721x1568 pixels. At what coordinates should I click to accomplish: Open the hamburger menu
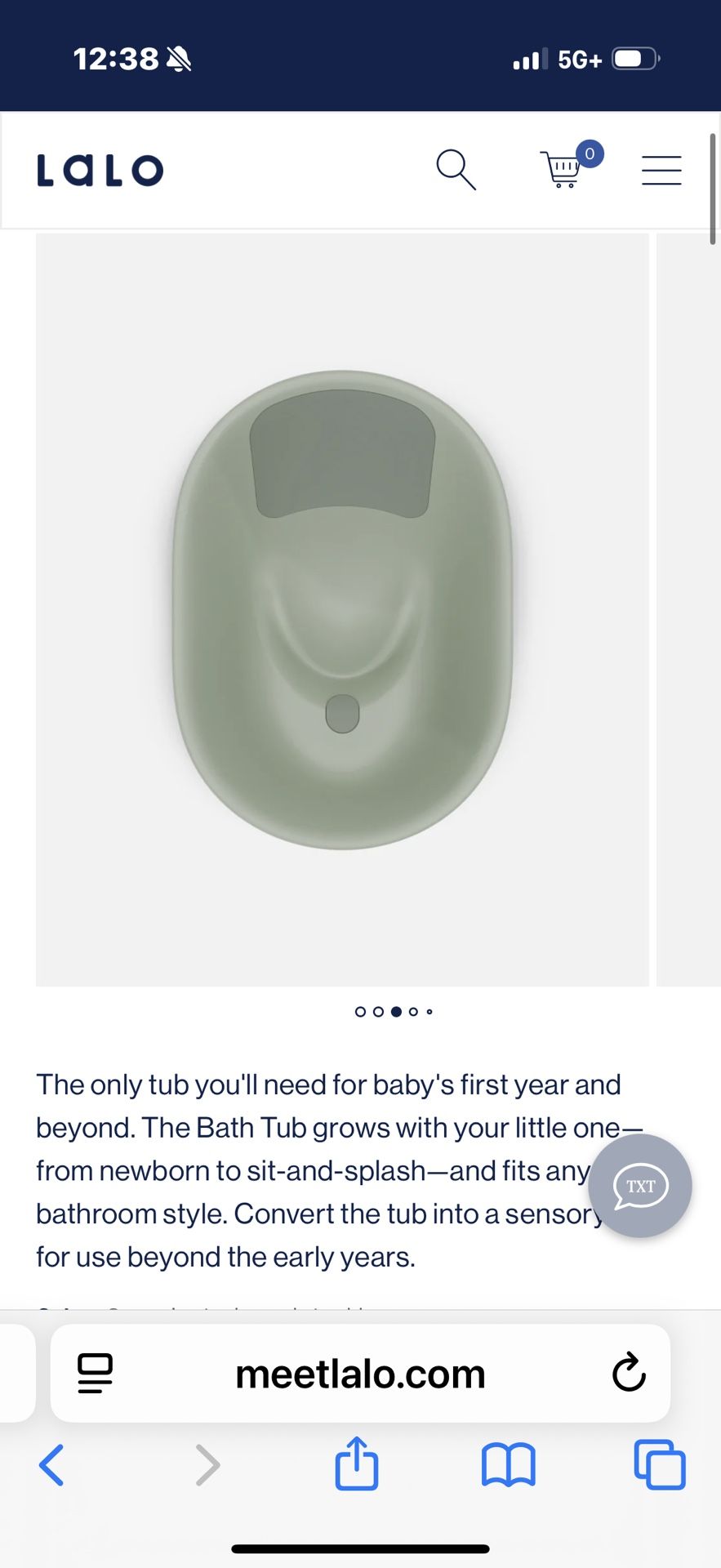[x=661, y=170]
